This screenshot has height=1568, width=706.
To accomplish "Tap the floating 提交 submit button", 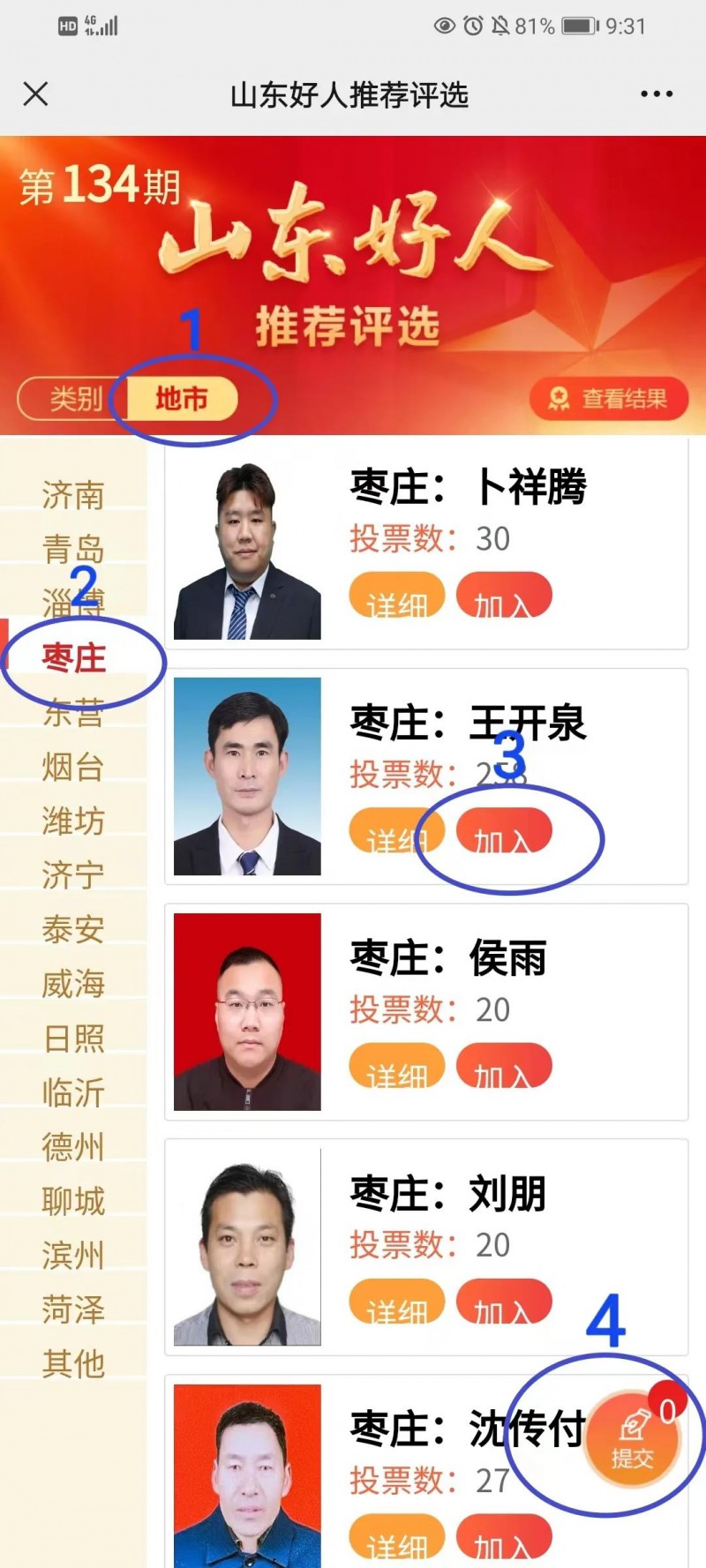I will point(632,1439).
